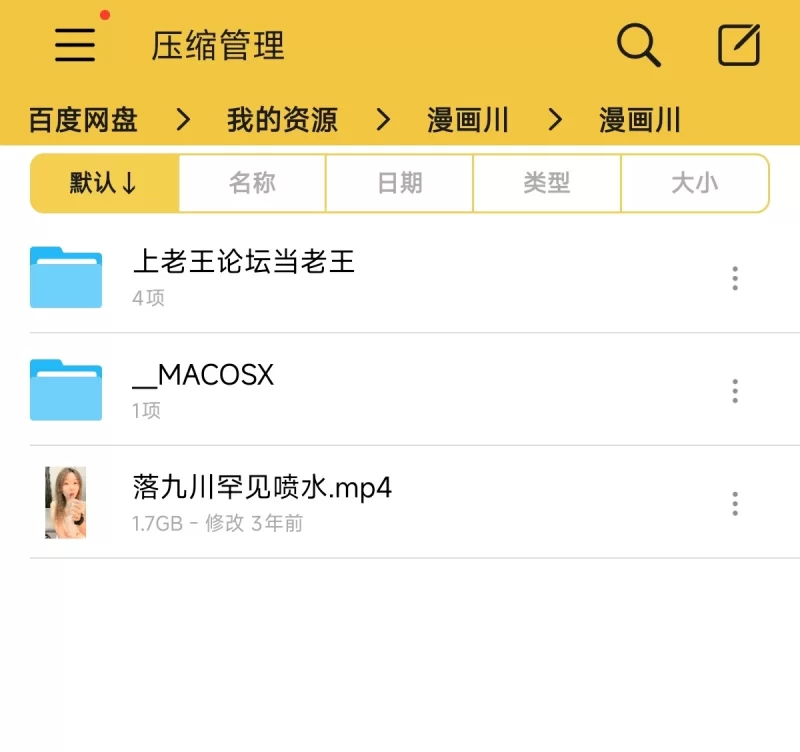
Task: Show more options for the mp4 file
Action: pos(735,503)
